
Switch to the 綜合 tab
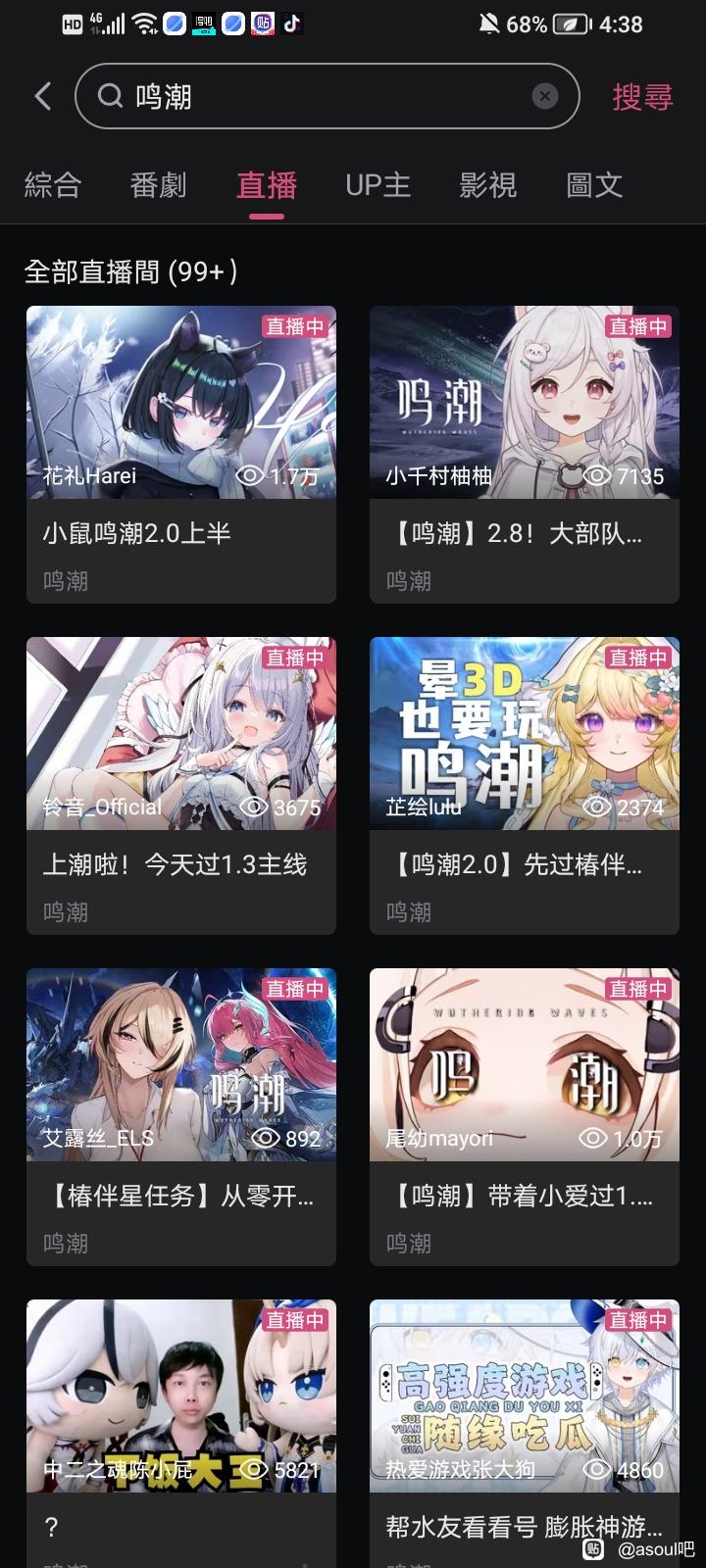point(53,185)
